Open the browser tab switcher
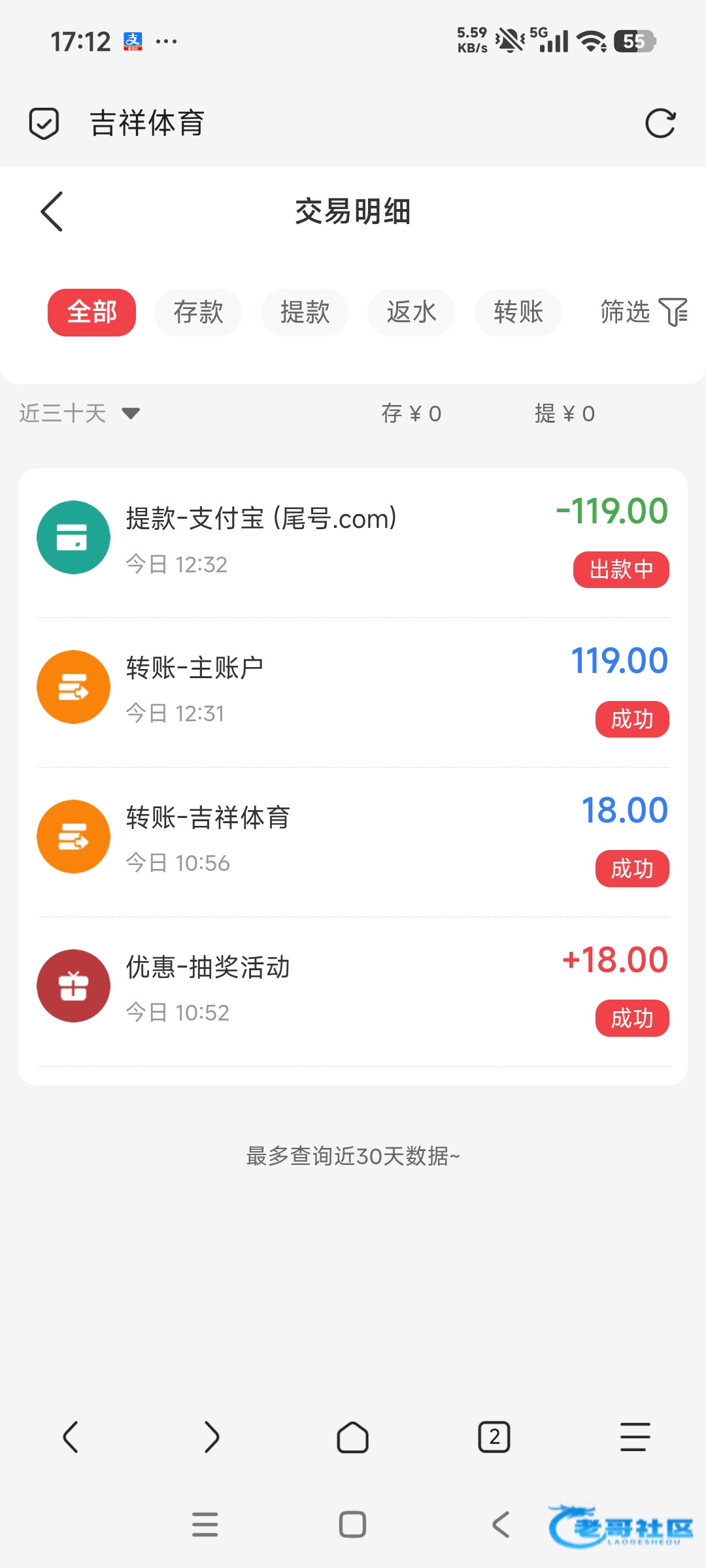Viewport: 706px width, 1568px height. [x=494, y=1437]
